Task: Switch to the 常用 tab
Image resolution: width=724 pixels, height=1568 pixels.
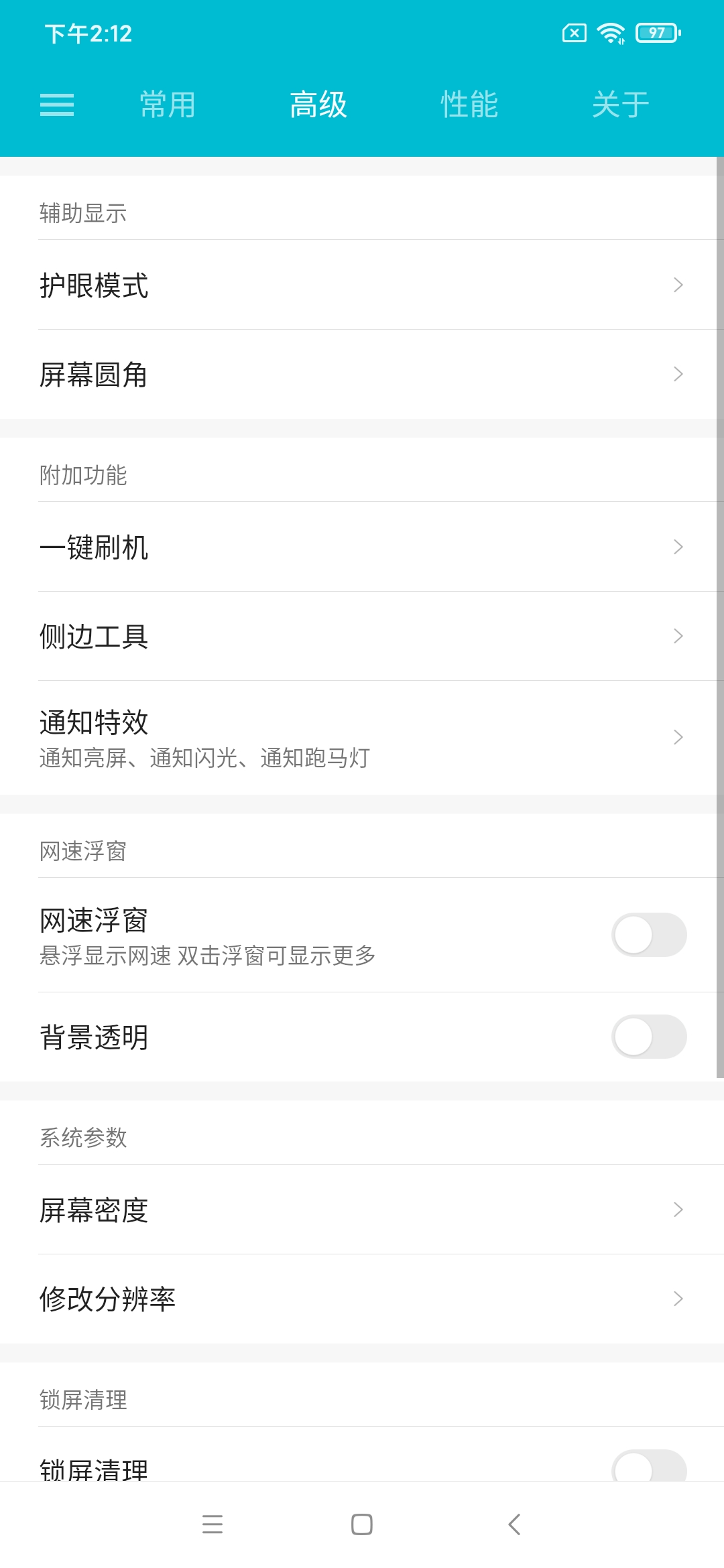Action: pos(168,105)
